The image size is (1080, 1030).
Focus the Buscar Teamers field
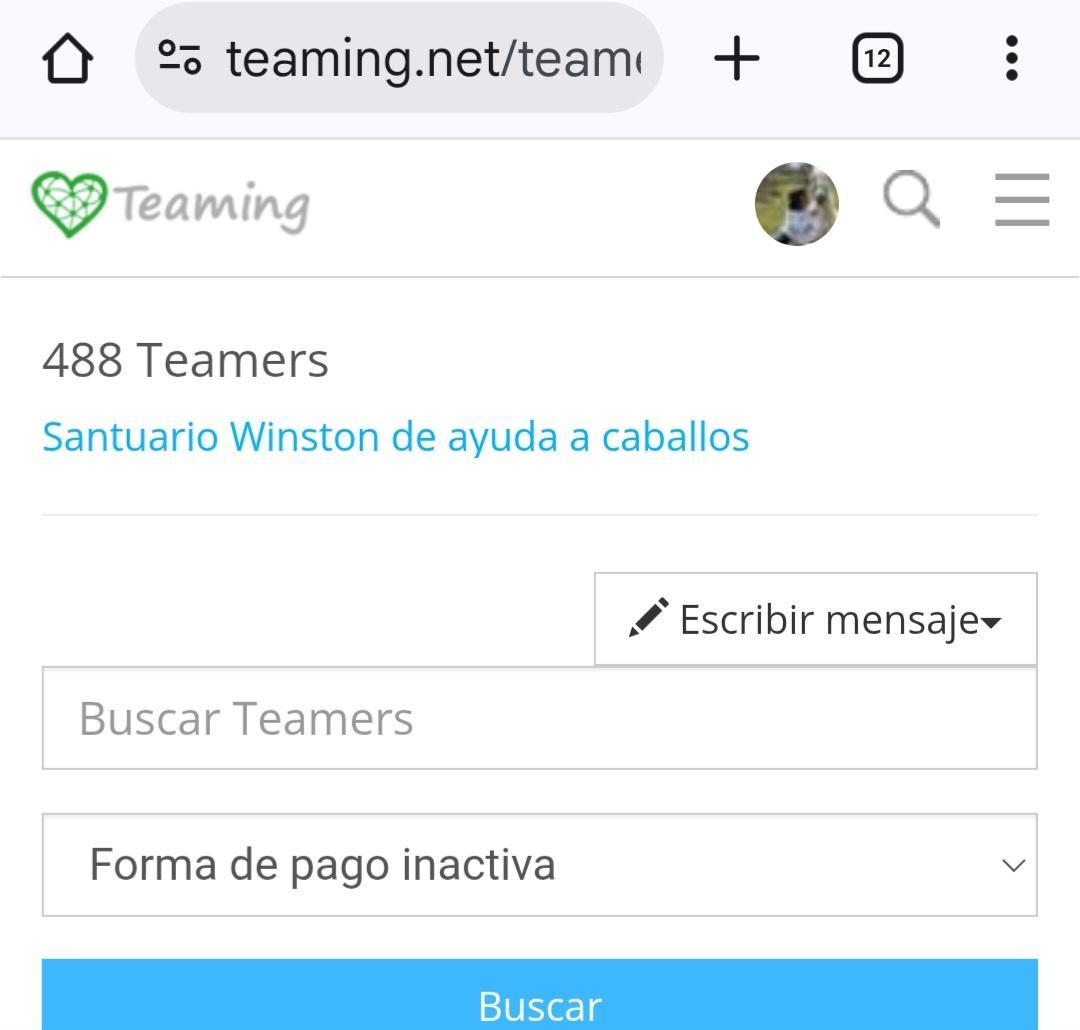point(539,718)
